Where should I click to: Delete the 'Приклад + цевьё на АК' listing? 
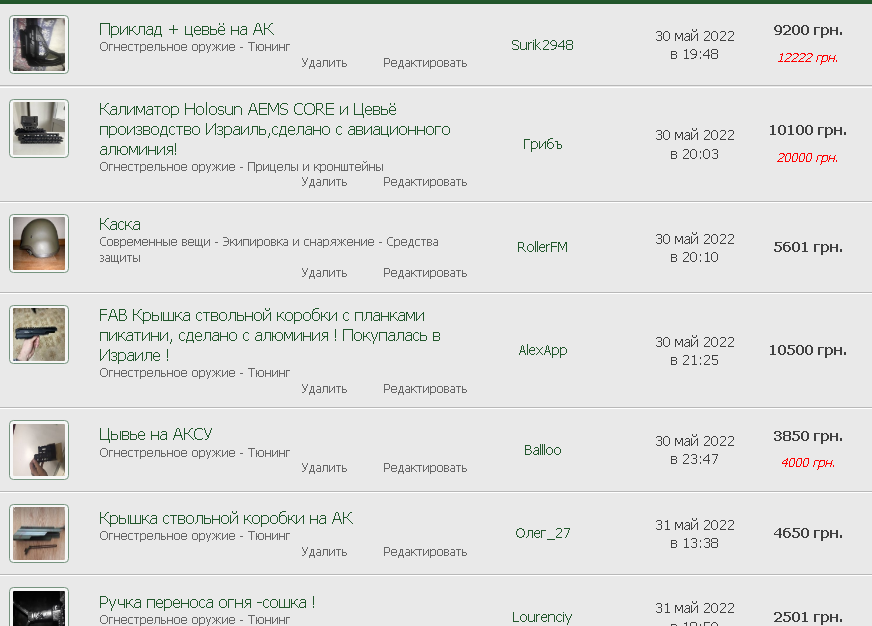[x=324, y=62]
